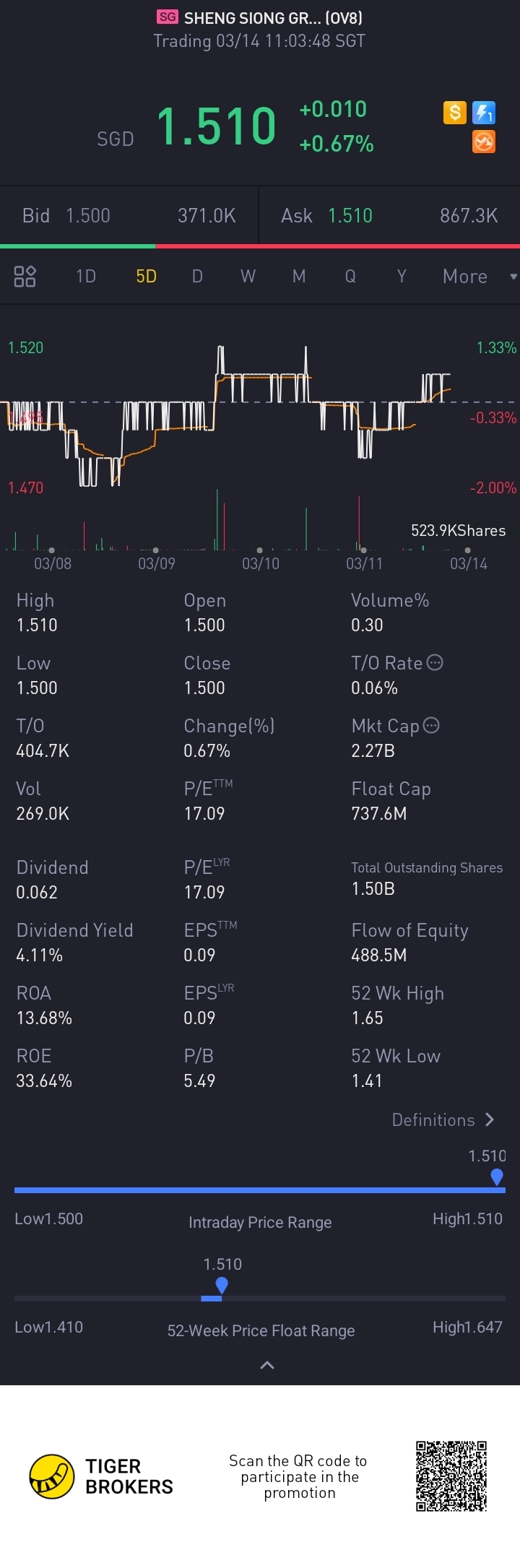The width and height of the screenshot is (520, 1568).
Task: Tap the blue lightning icon
Action: point(483,113)
